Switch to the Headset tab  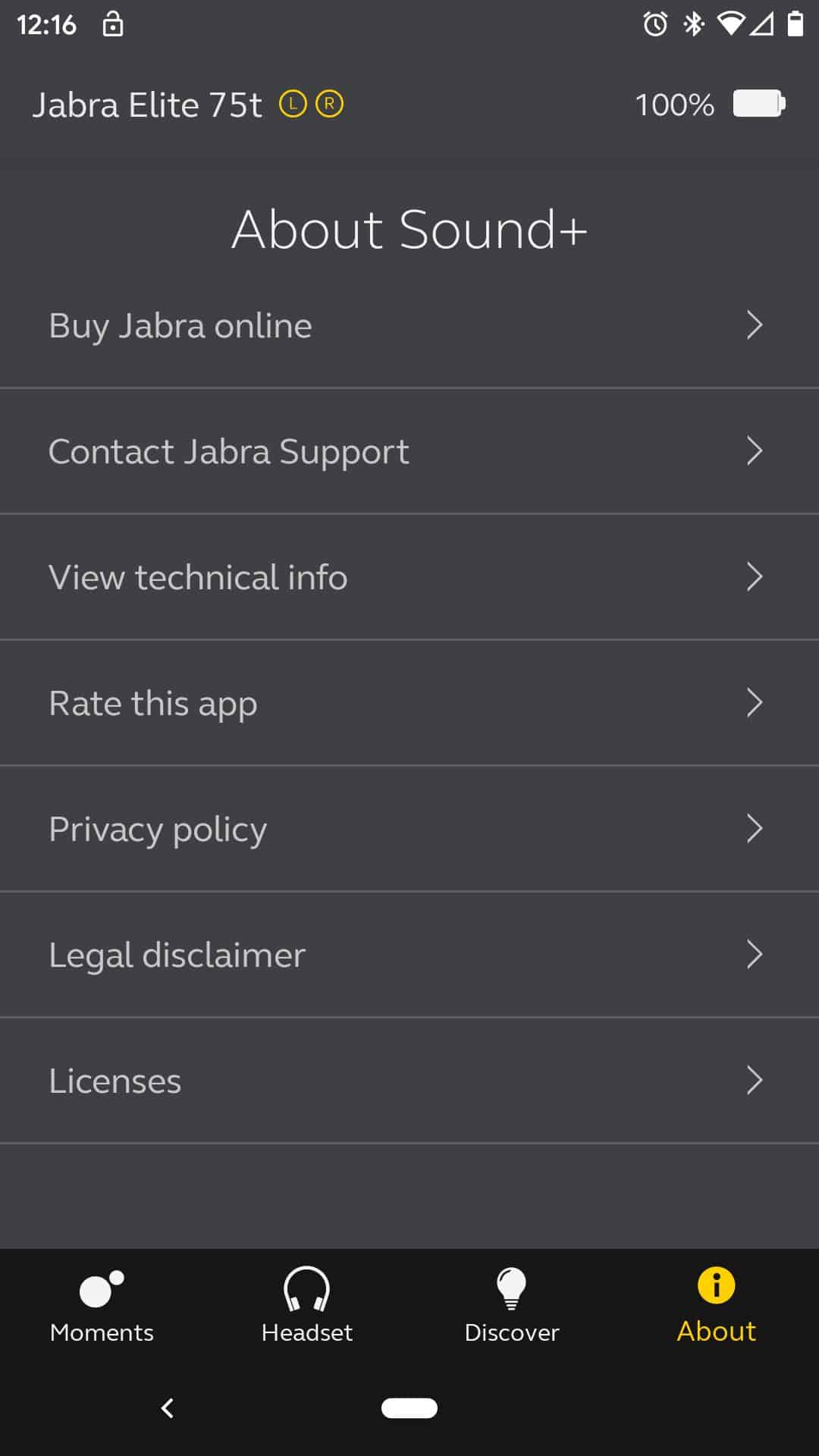[x=307, y=1306]
